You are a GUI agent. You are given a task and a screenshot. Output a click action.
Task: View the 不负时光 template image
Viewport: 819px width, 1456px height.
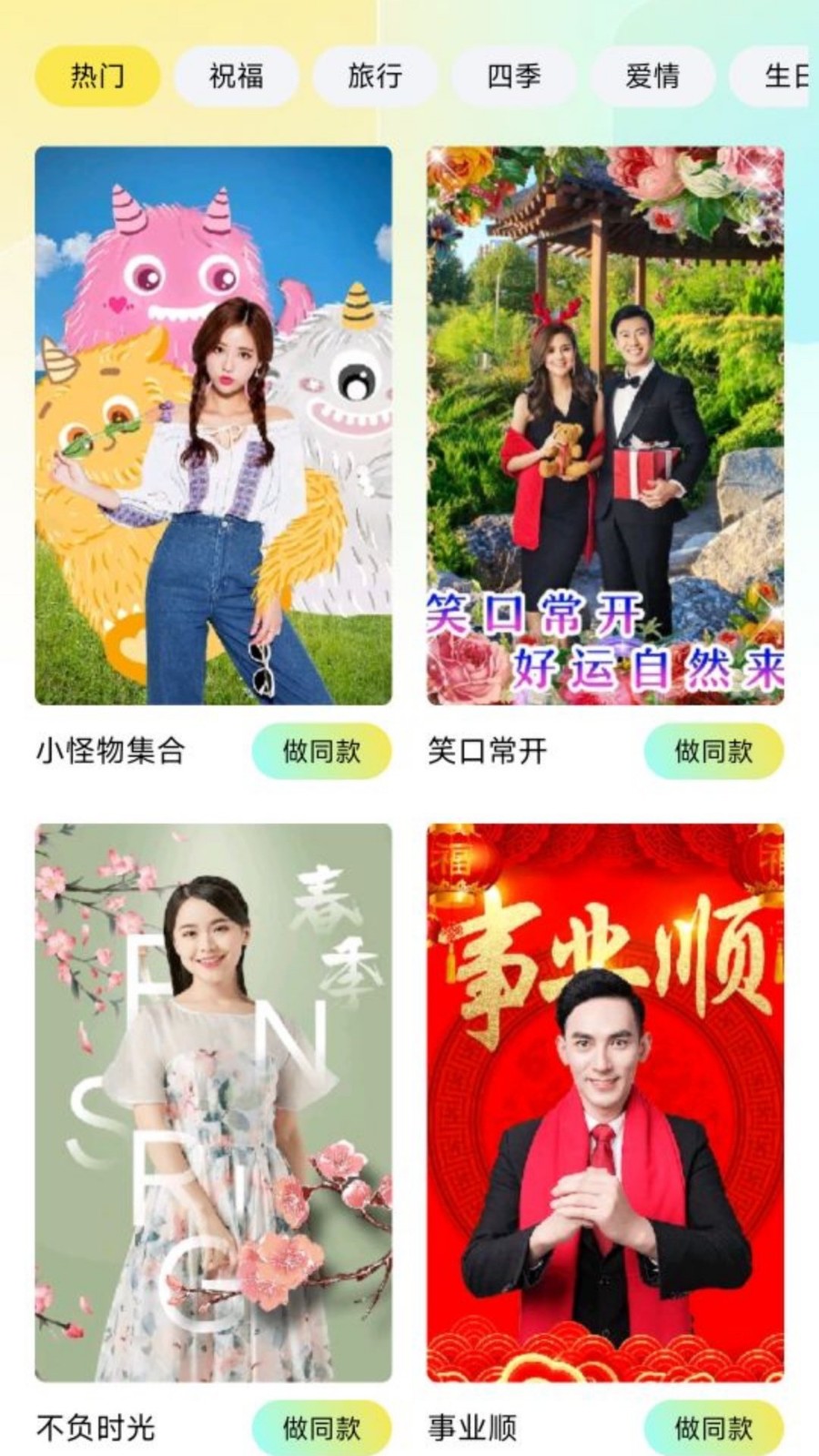[214, 1102]
